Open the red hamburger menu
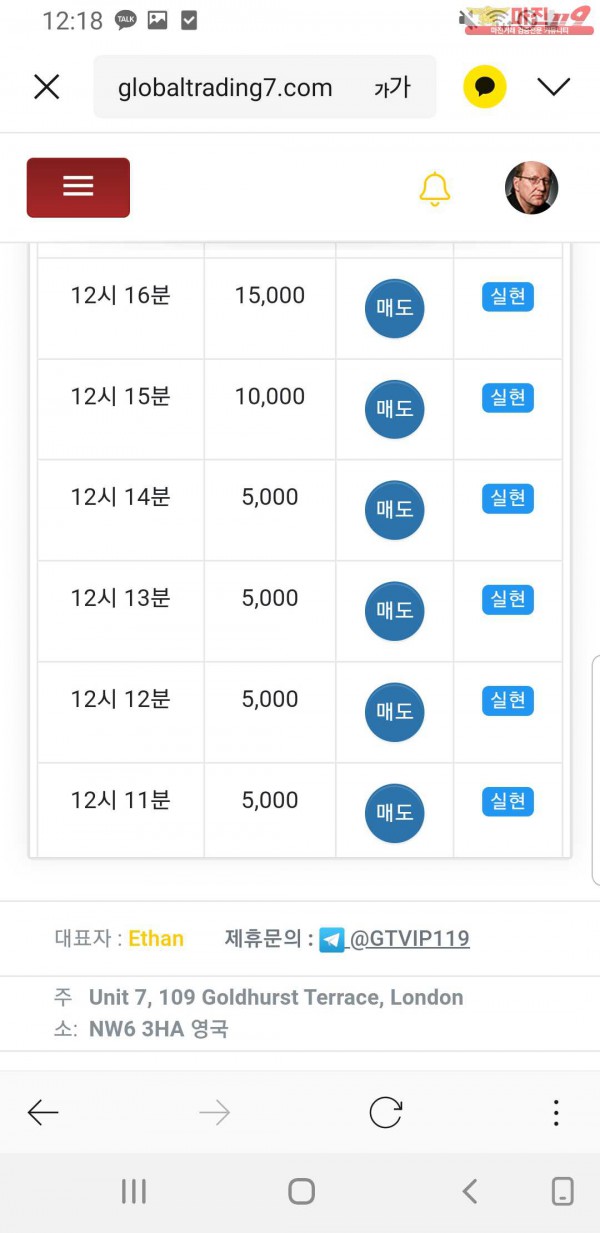The width and height of the screenshot is (600, 1233). point(78,187)
